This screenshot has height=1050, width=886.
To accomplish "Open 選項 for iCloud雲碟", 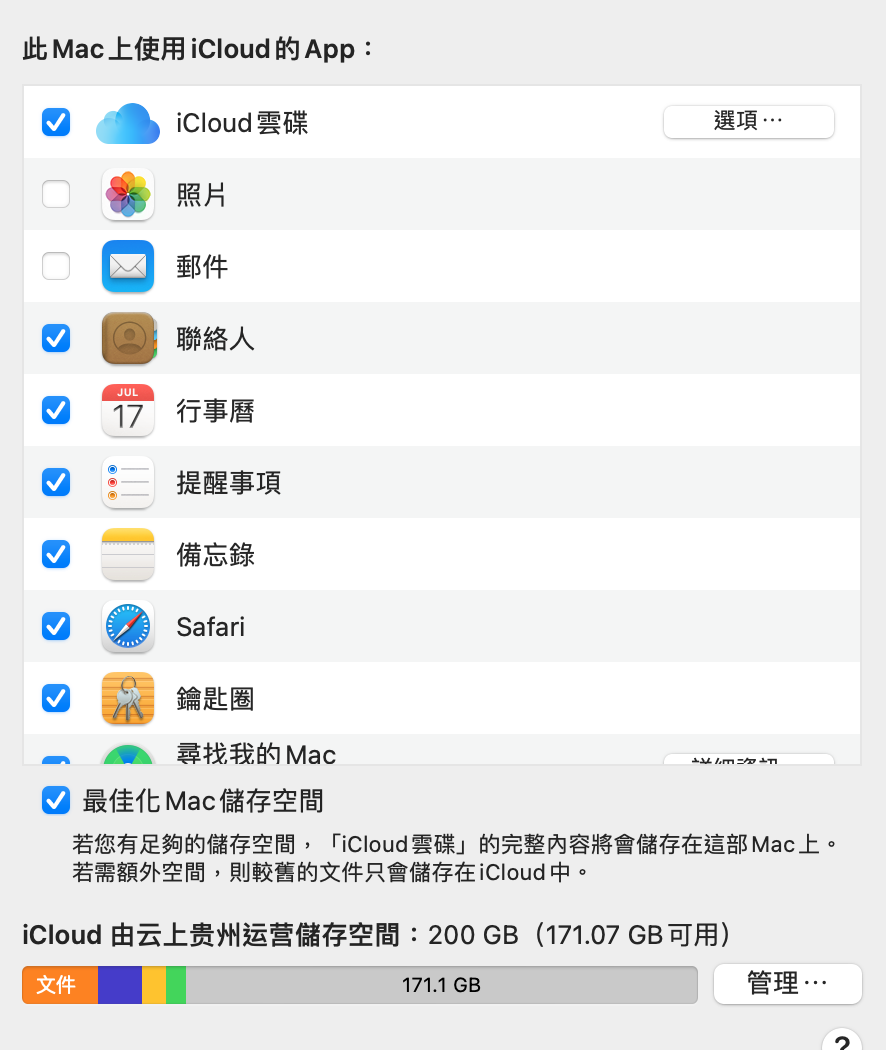I will coord(748,122).
